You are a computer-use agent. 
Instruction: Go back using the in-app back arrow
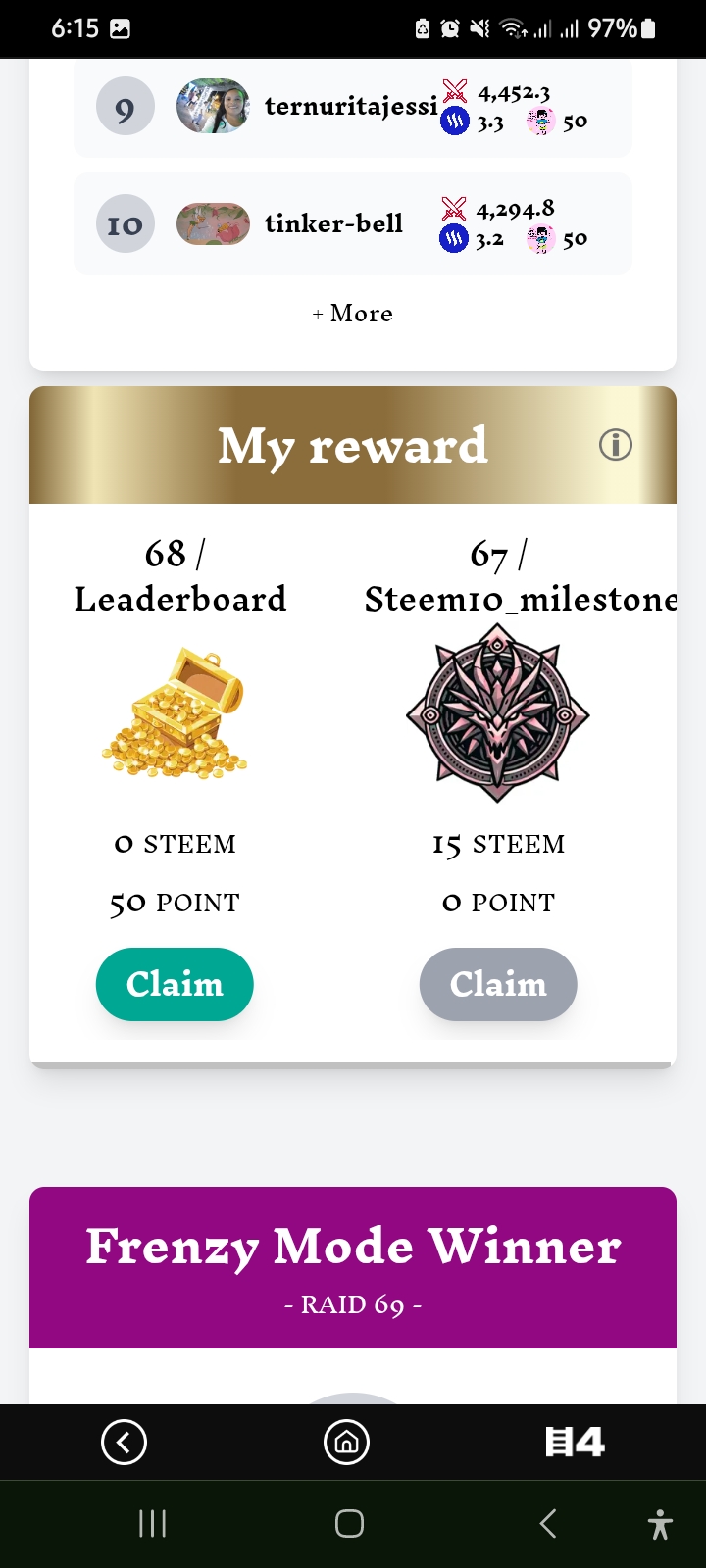[124, 1442]
